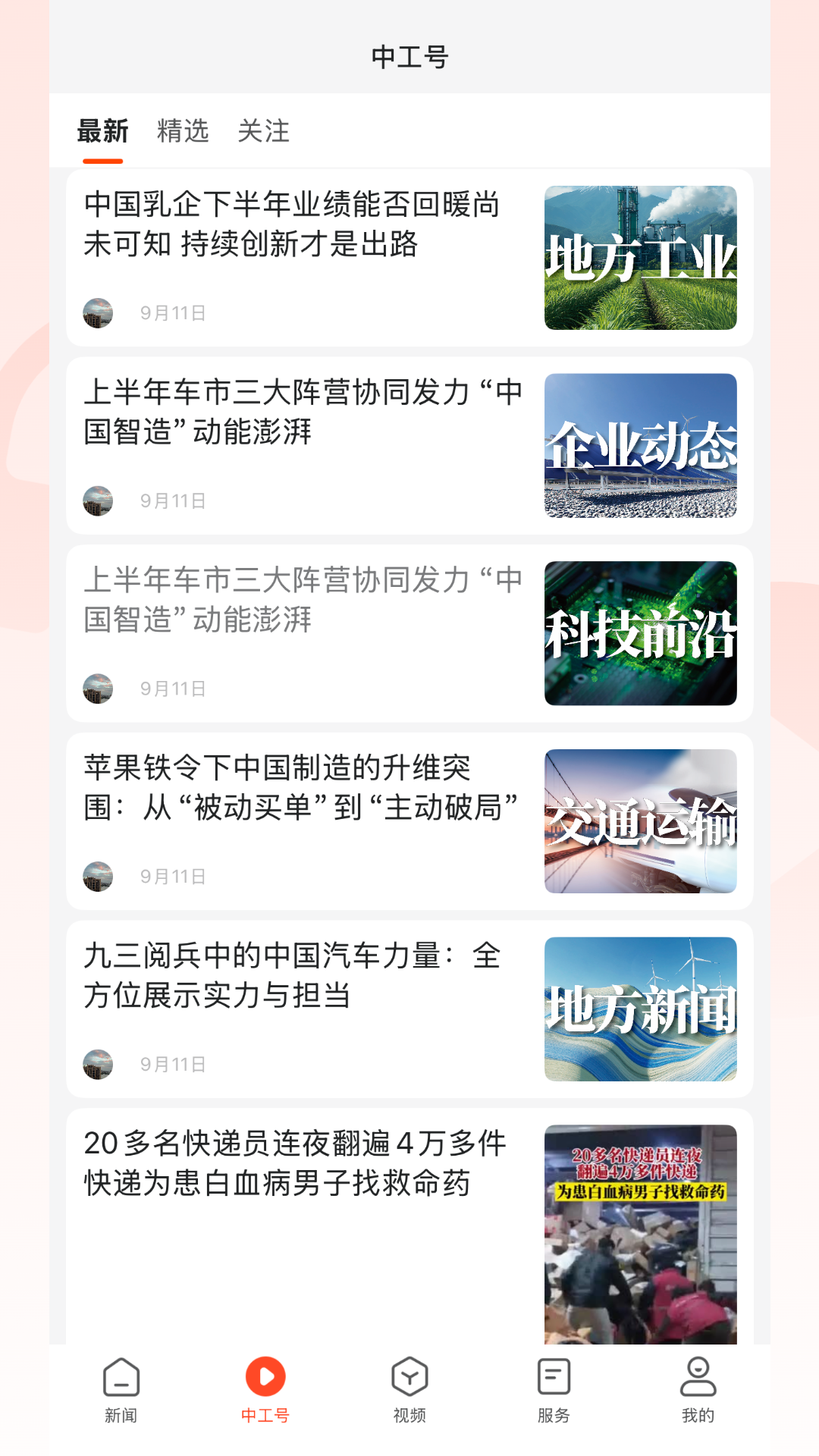The height and width of the screenshot is (1456, 819).
Task: Open the 地方工业 thumbnail image
Action: (642, 259)
